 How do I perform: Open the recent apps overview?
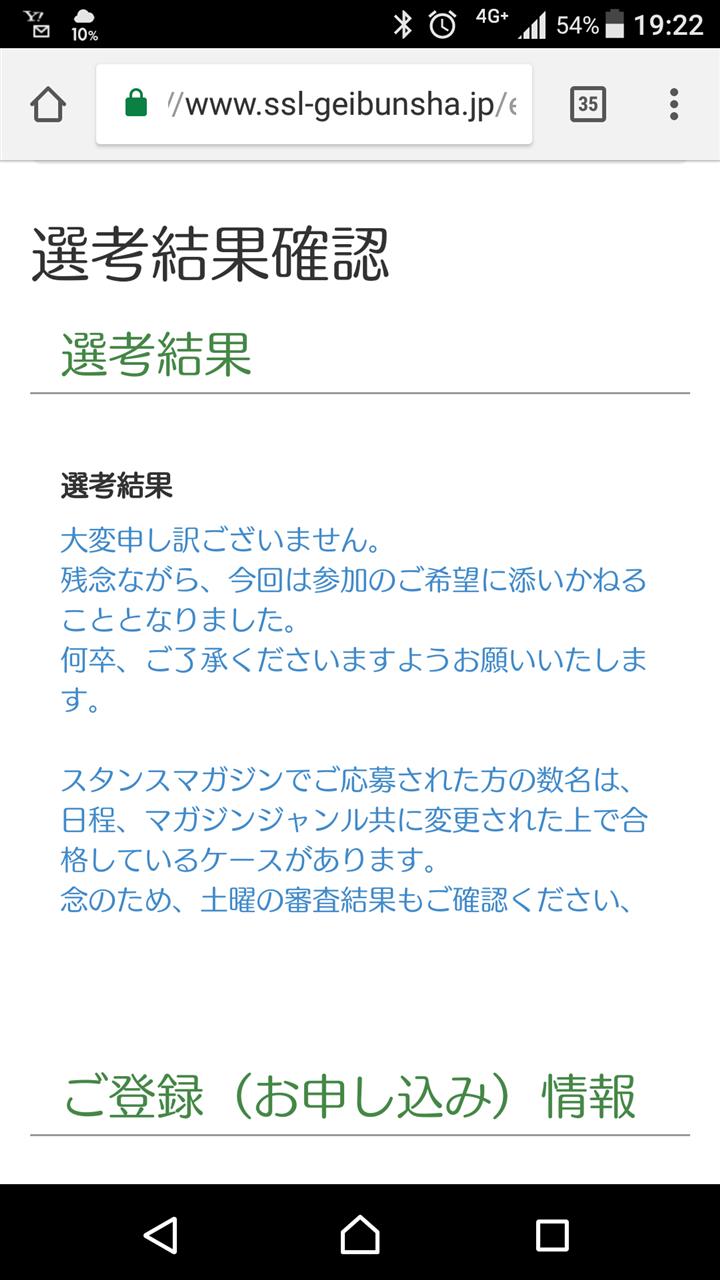(552, 1235)
